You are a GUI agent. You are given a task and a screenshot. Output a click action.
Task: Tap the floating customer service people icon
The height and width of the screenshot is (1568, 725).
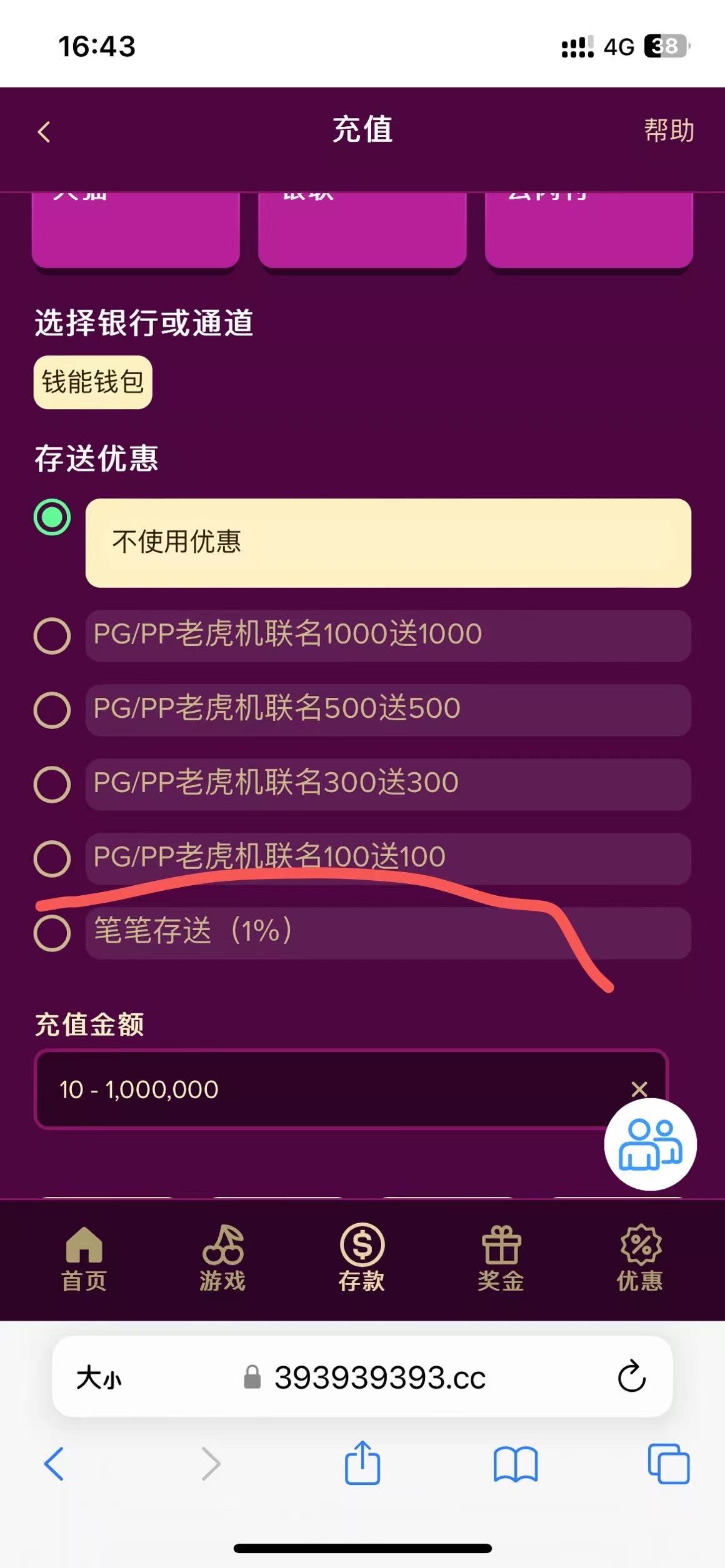650,1144
